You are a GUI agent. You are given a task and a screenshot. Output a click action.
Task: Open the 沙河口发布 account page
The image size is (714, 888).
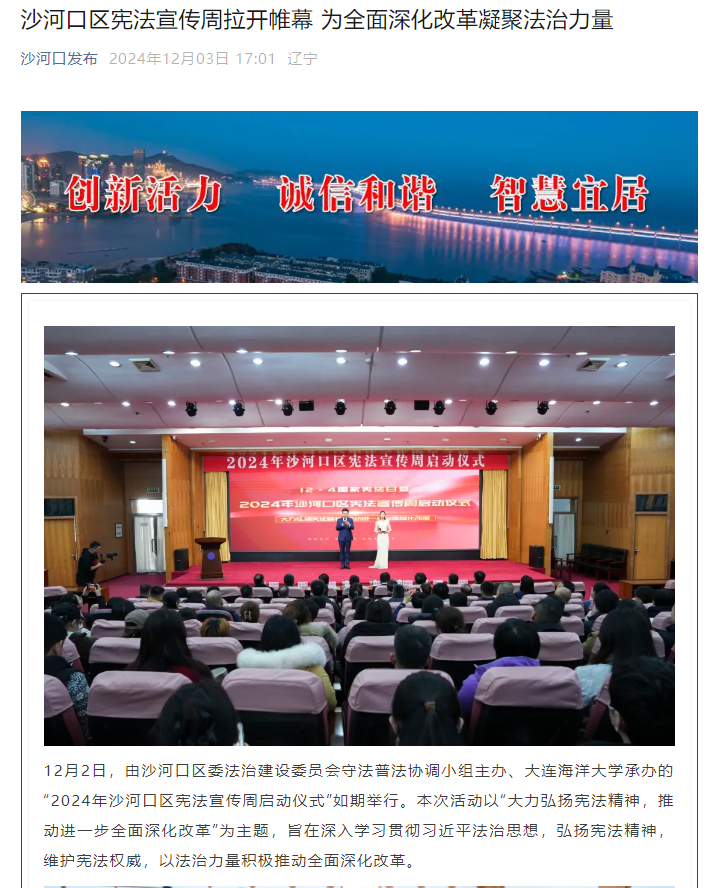(x=59, y=59)
